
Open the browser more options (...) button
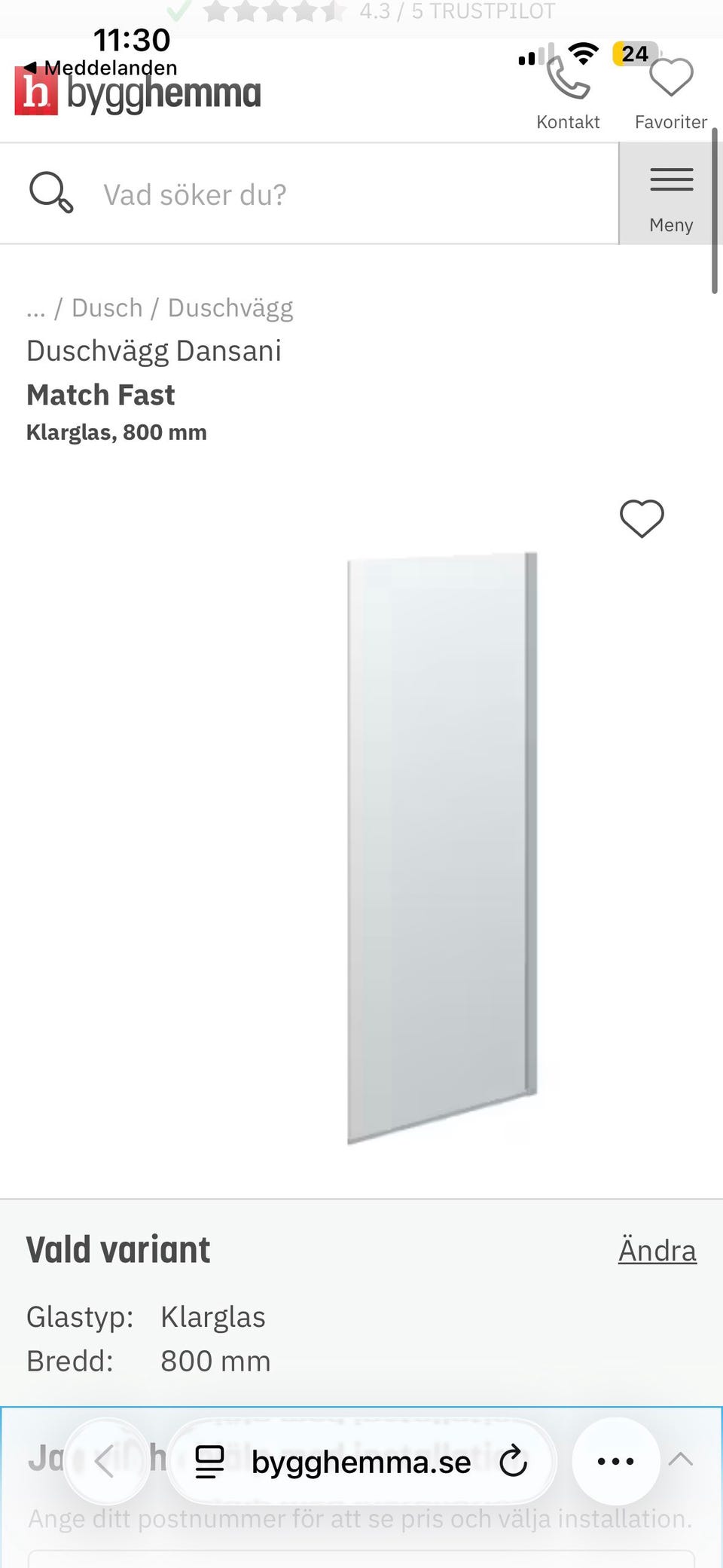616,1460
